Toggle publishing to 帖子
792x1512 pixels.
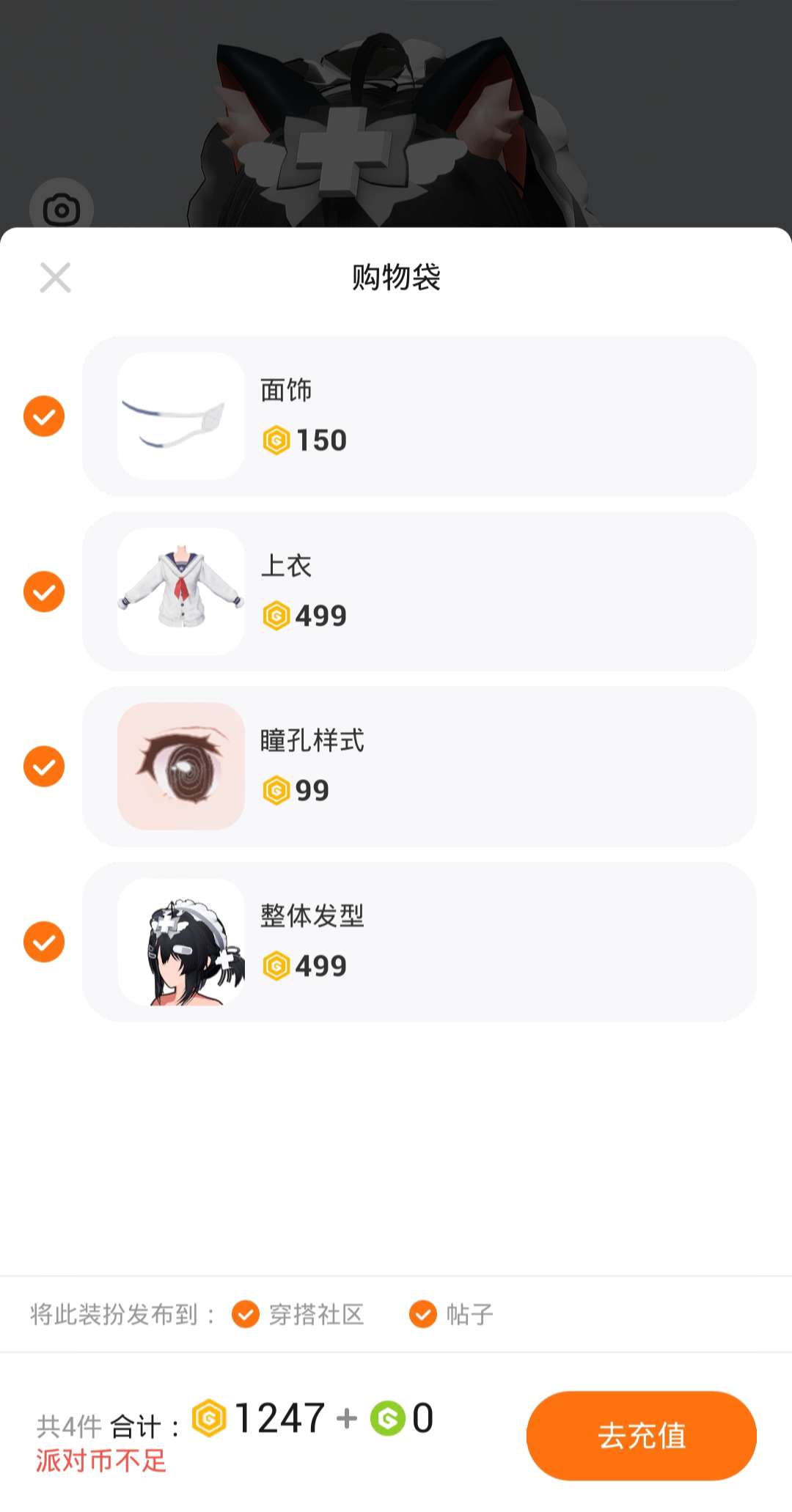423,1314
